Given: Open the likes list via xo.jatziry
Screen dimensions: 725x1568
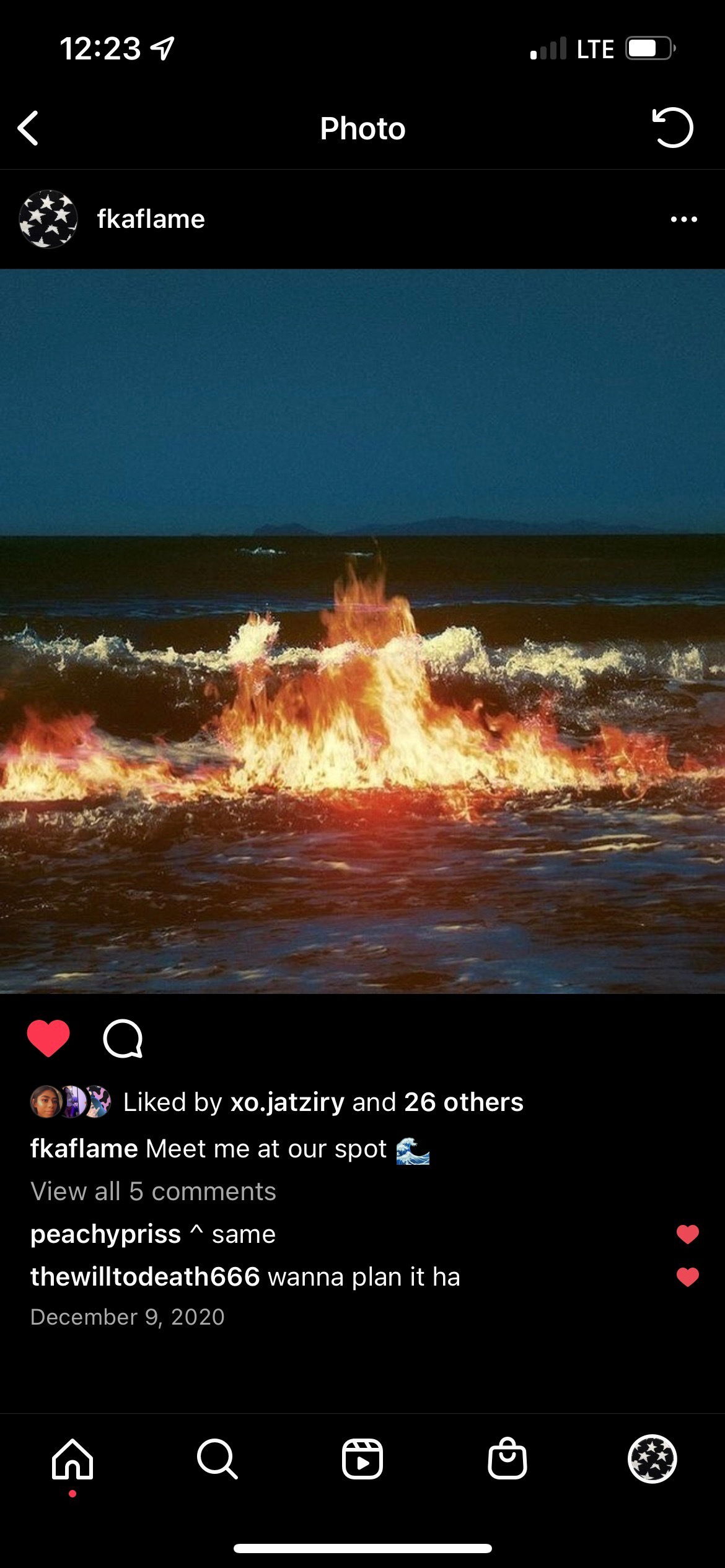Looking at the screenshot, I should tap(287, 1102).
